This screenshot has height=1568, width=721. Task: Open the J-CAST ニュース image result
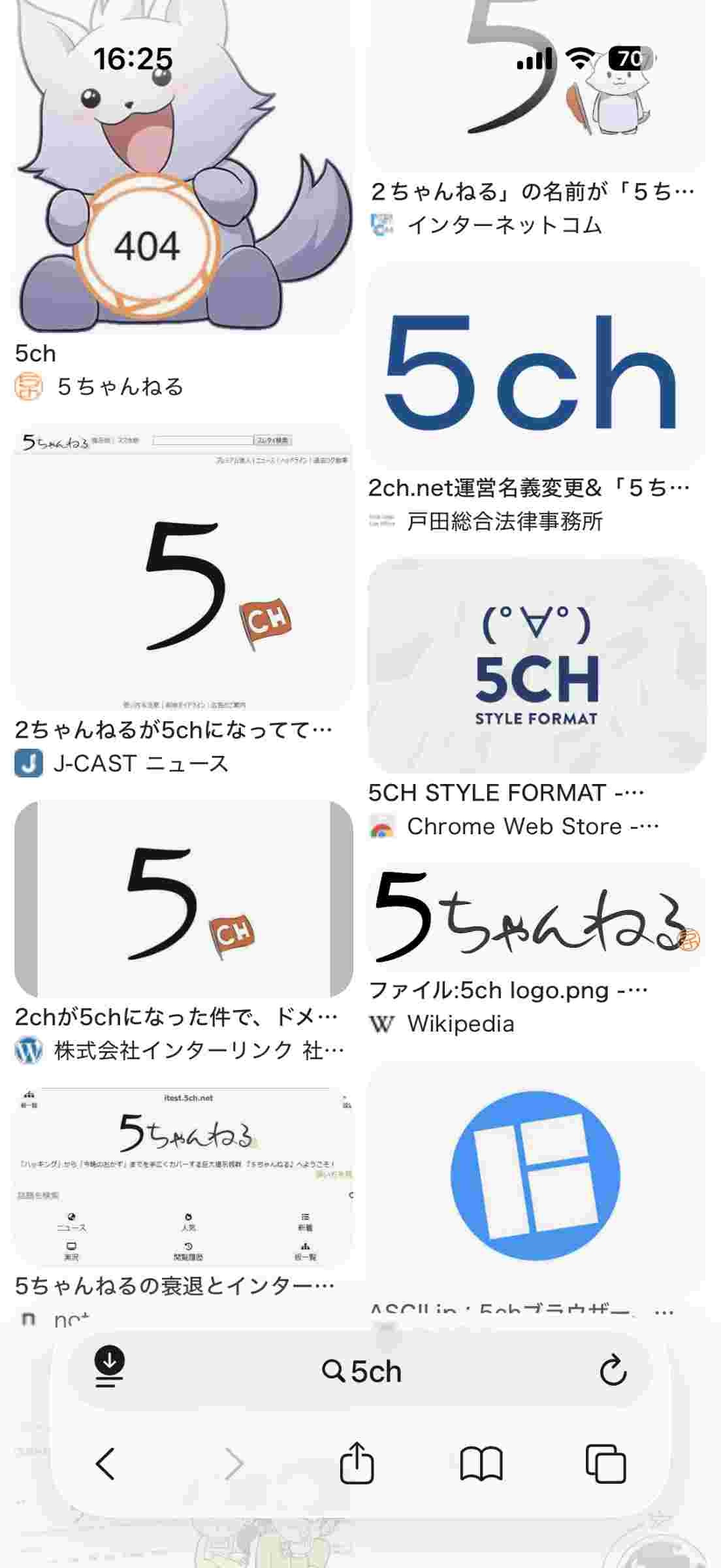coord(184,568)
